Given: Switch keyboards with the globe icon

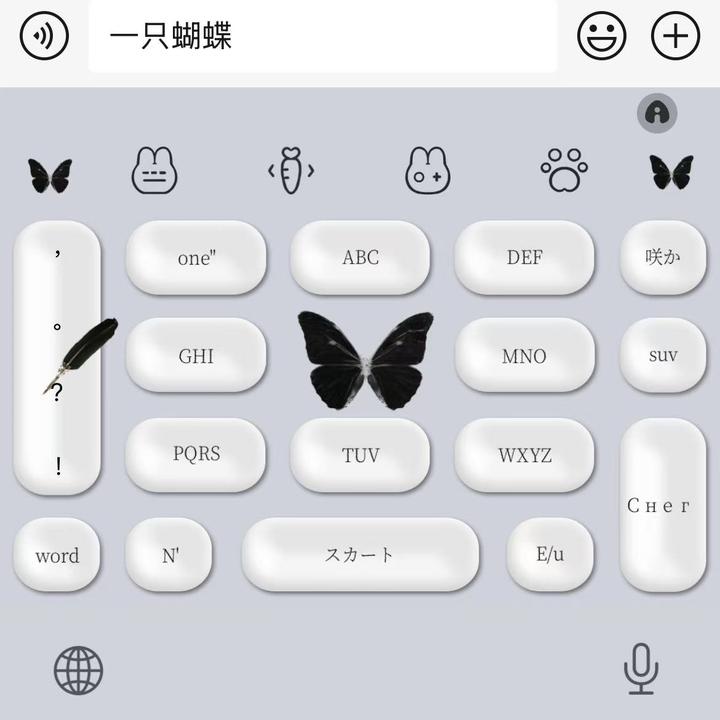Looking at the screenshot, I should click(x=78, y=670).
